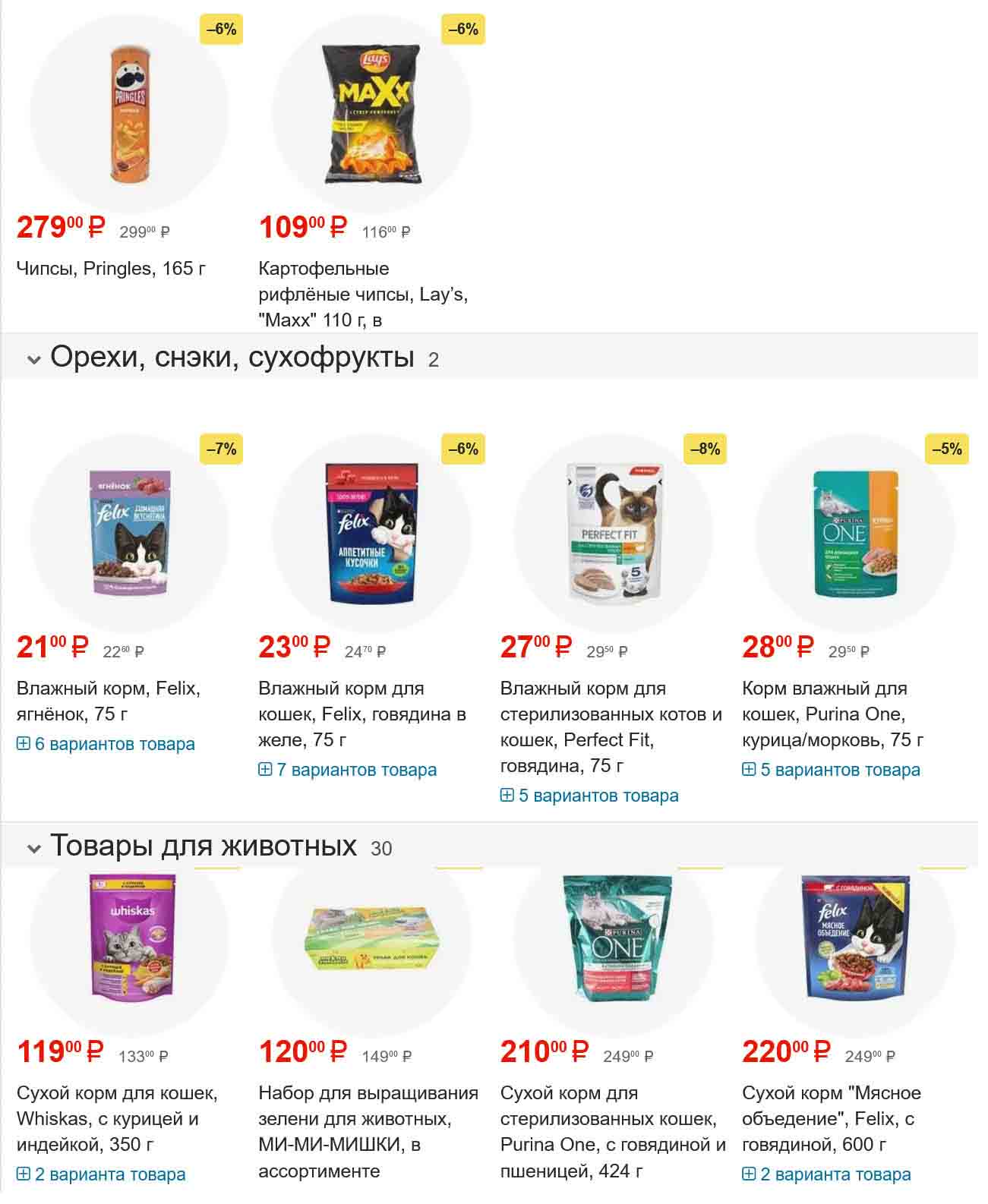Open the Lay's Maxx chips product card
The height and width of the screenshot is (1204, 988).
click(362, 294)
